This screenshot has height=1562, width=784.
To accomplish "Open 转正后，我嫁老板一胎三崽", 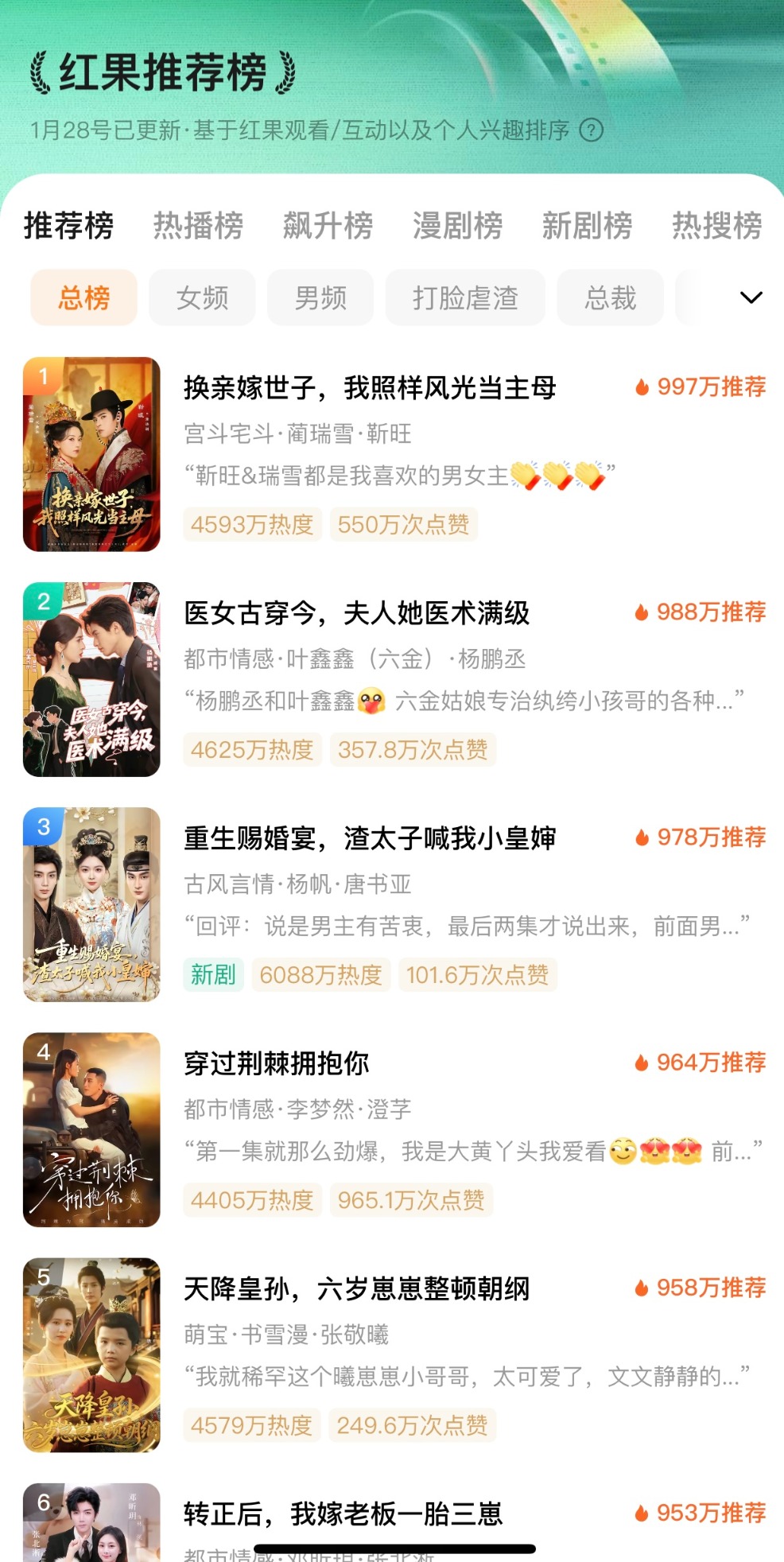I will [x=343, y=1513].
